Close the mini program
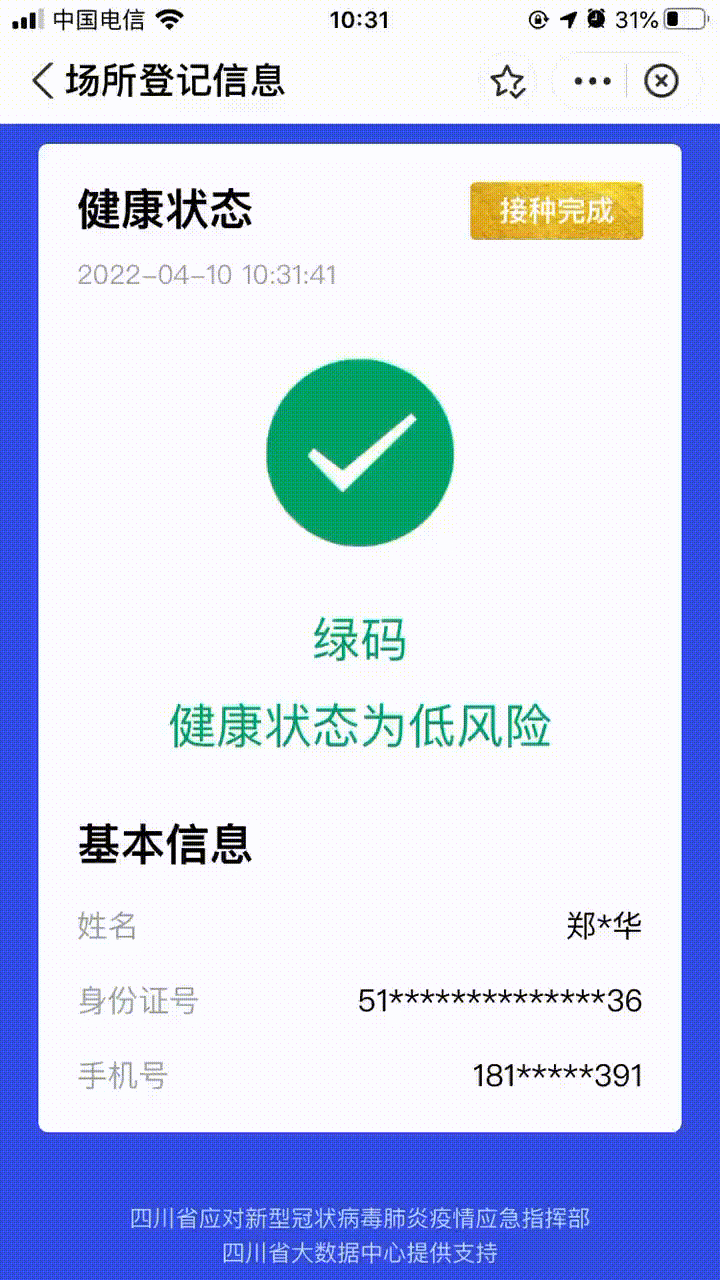The image size is (720, 1280). coord(660,81)
